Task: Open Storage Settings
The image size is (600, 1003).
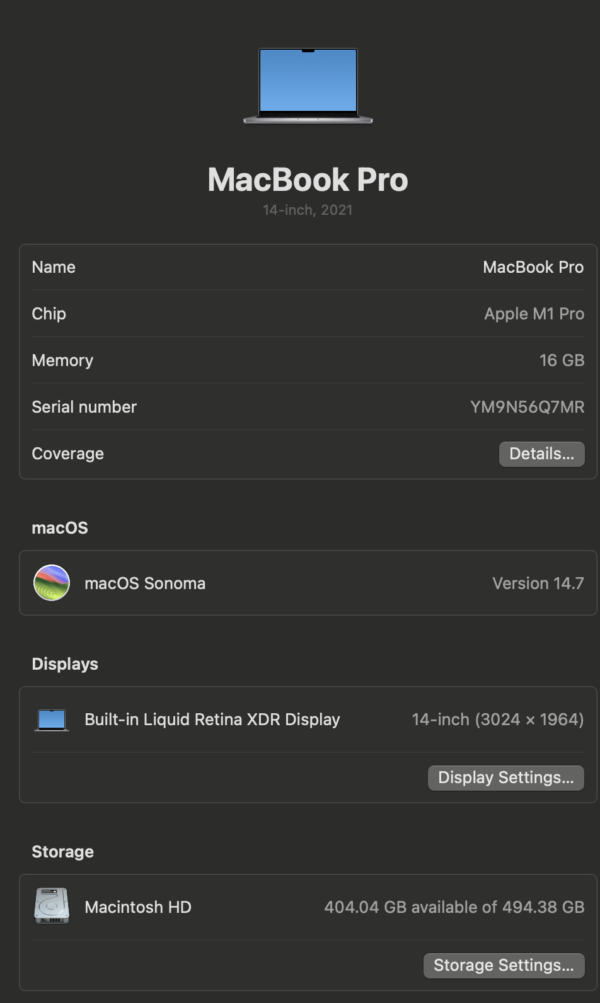Action: tap(503, 965)
